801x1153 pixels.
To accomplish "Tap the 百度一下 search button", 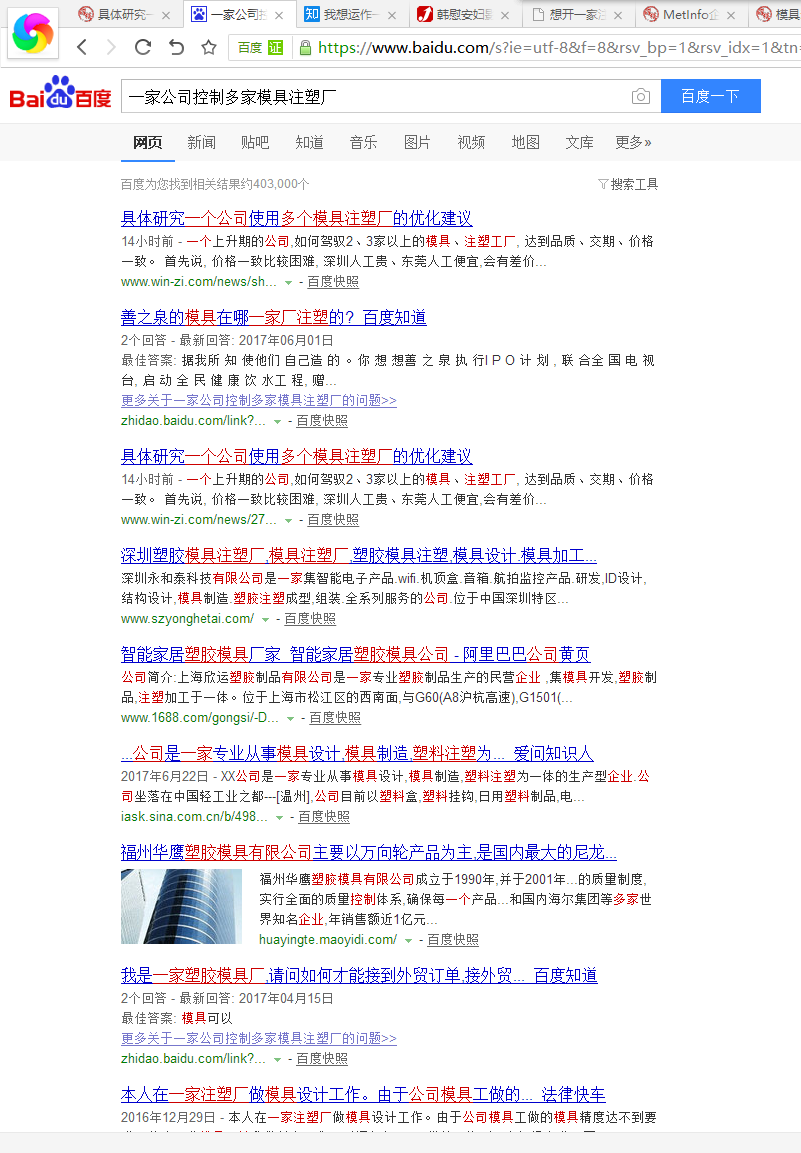I will point(710,96).
